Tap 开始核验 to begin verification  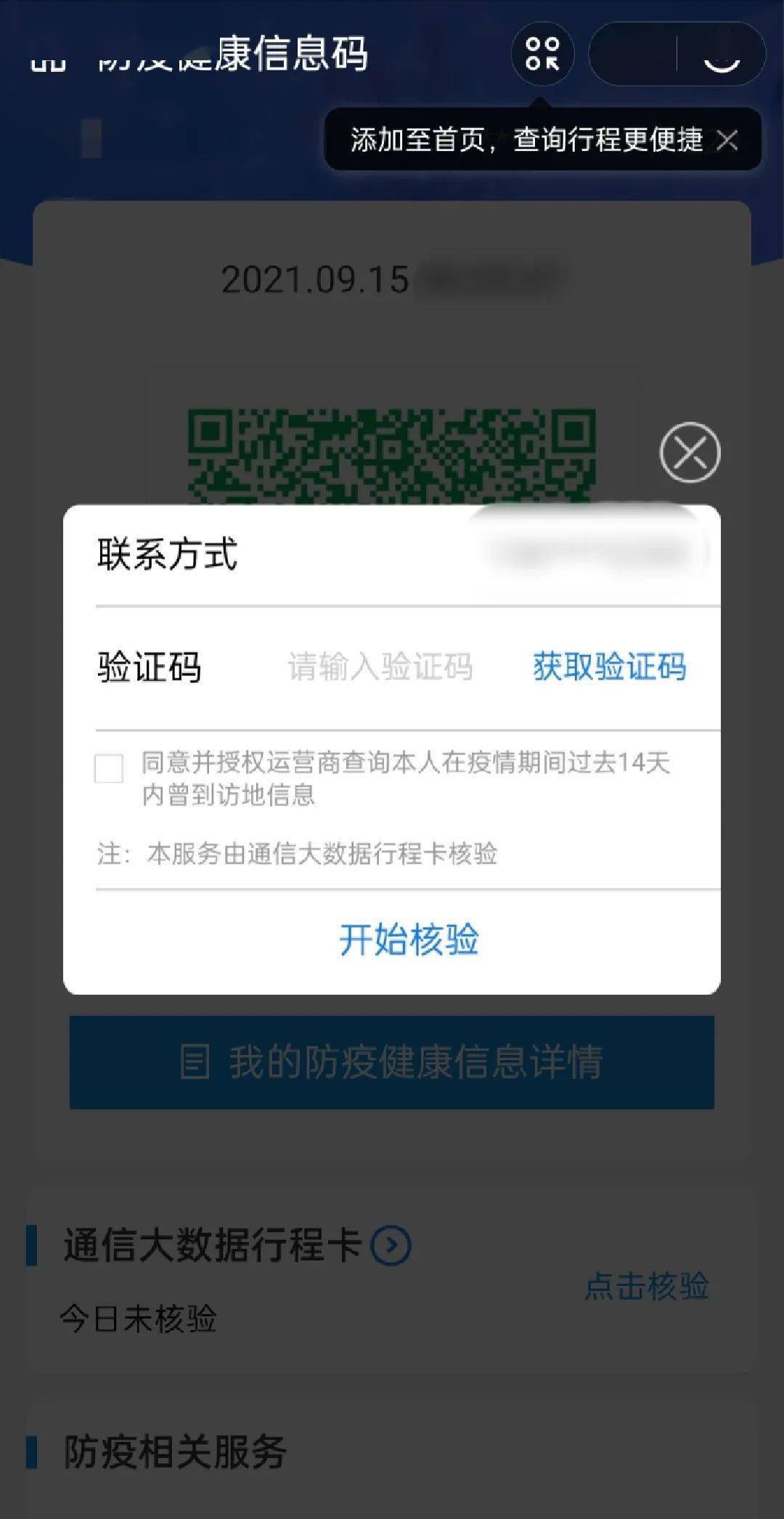[x=409, y=940]
